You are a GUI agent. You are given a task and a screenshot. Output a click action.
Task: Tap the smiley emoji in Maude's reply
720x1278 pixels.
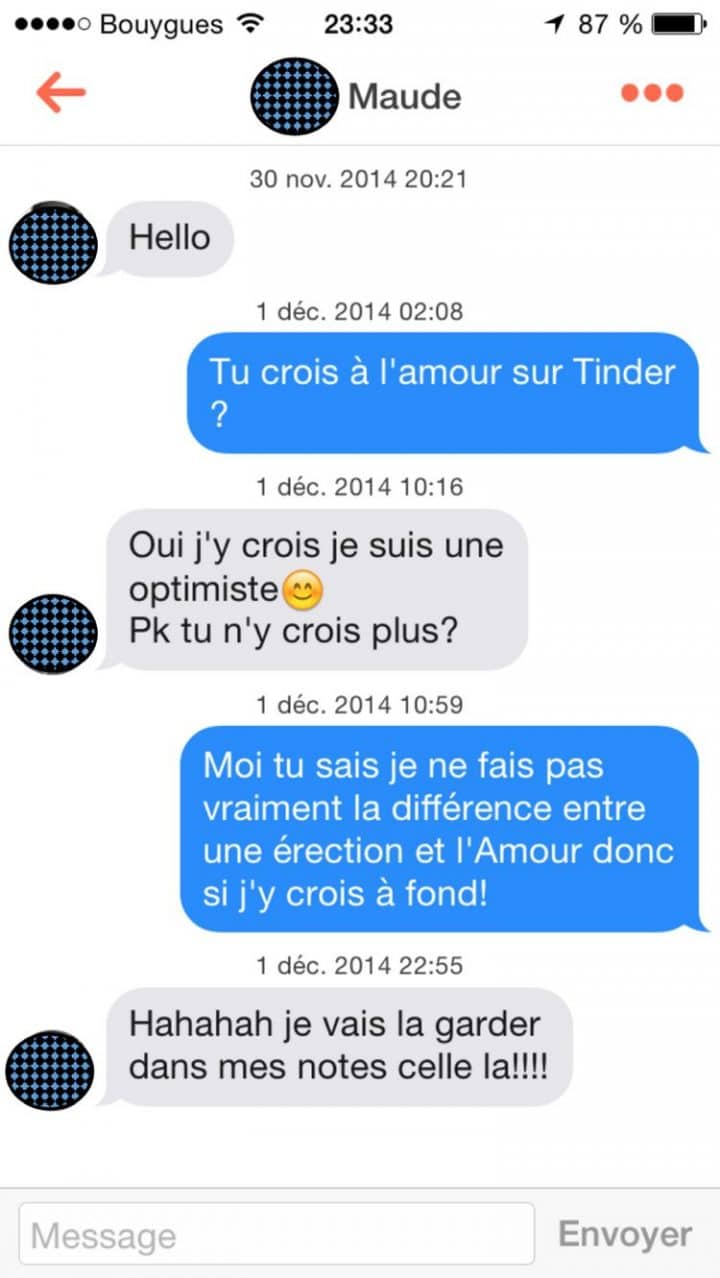tap(300, 591)
